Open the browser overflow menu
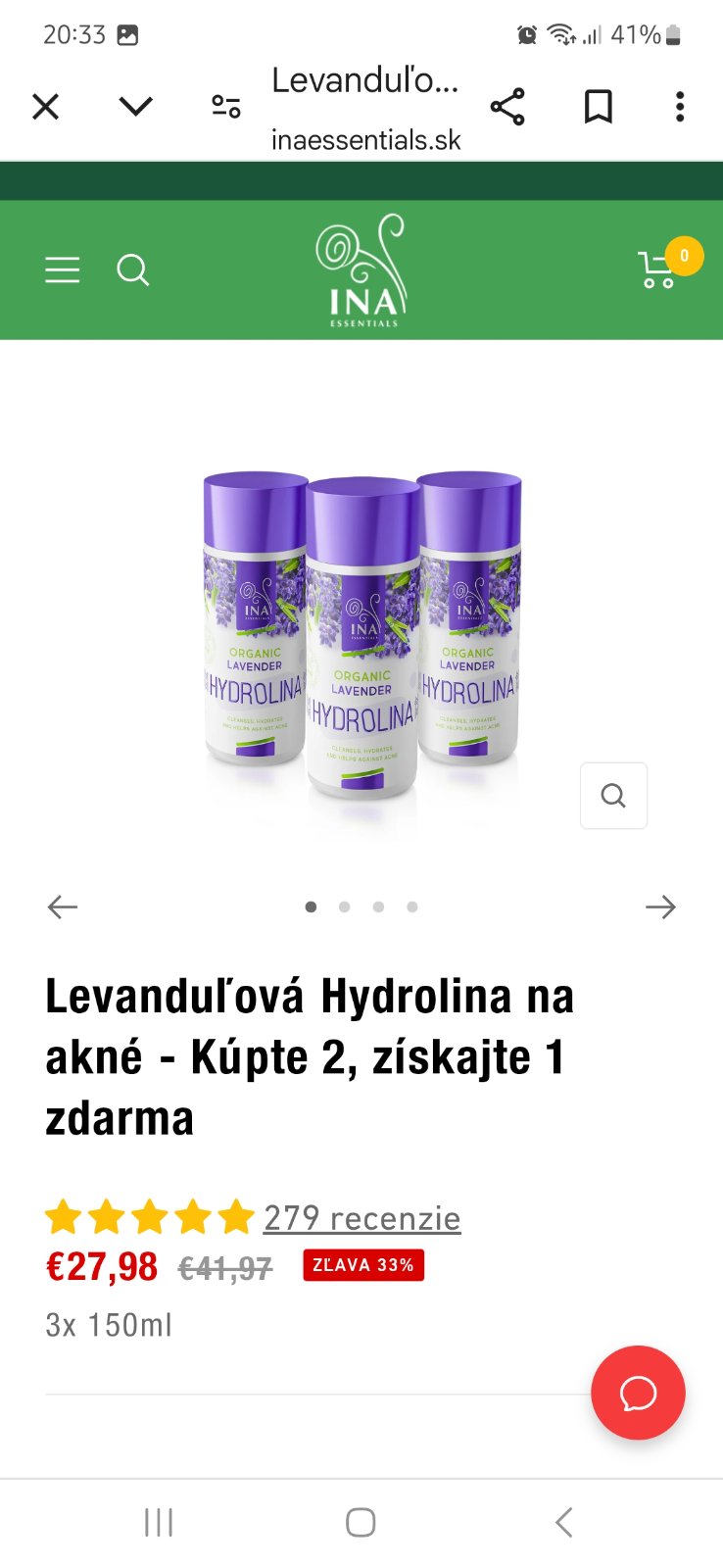Viewport: 723px width, 1568px height. 680,106
